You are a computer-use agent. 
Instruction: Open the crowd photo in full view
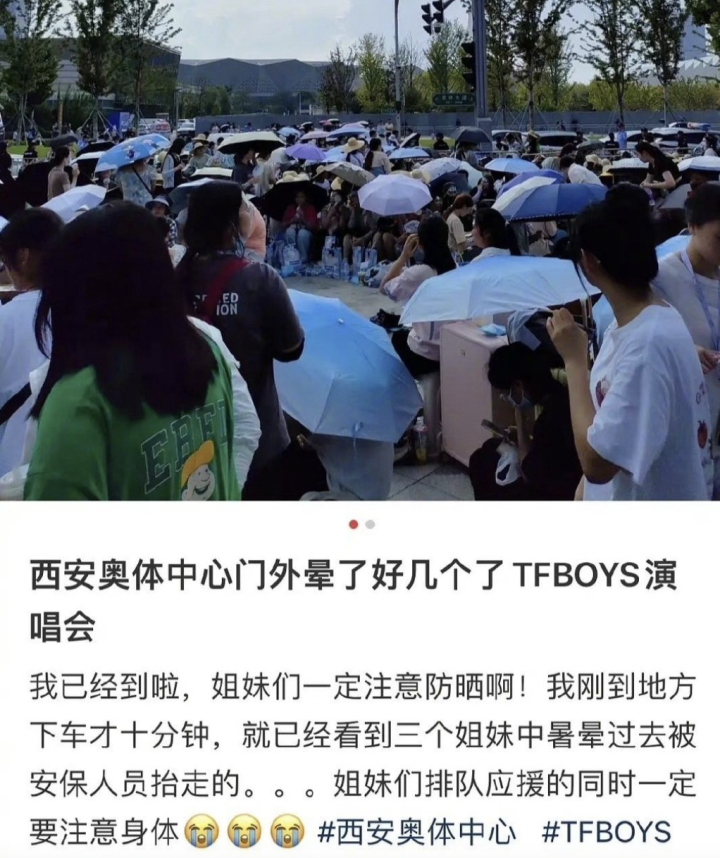[360, 250]
